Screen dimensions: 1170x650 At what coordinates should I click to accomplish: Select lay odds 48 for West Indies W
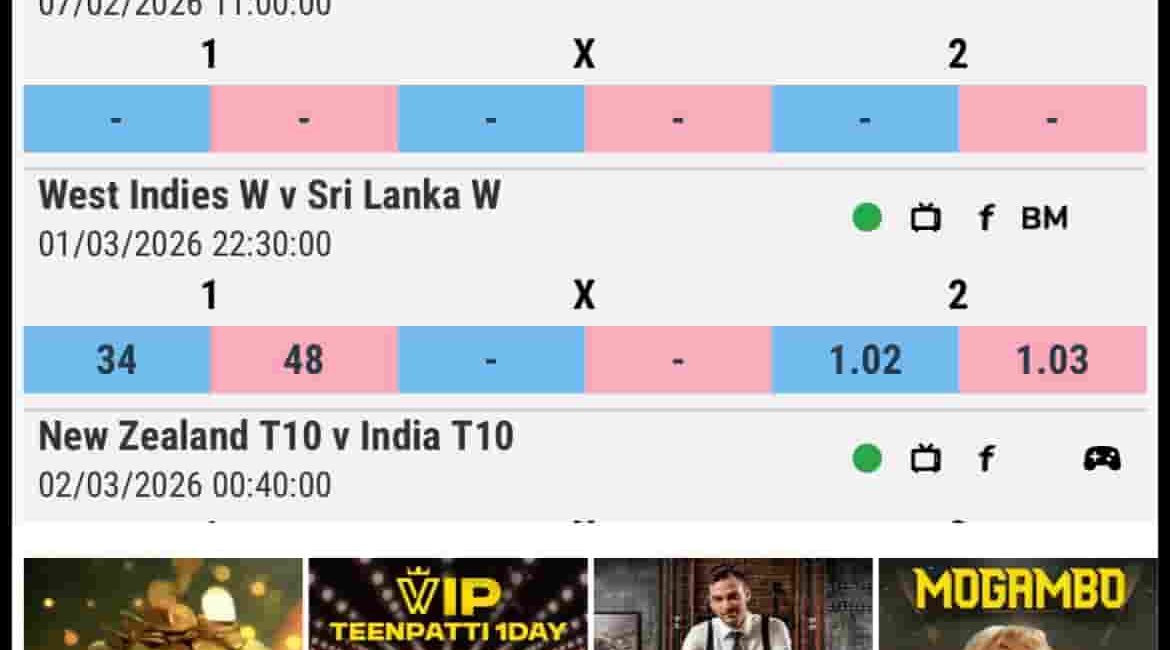pos(303,360)
